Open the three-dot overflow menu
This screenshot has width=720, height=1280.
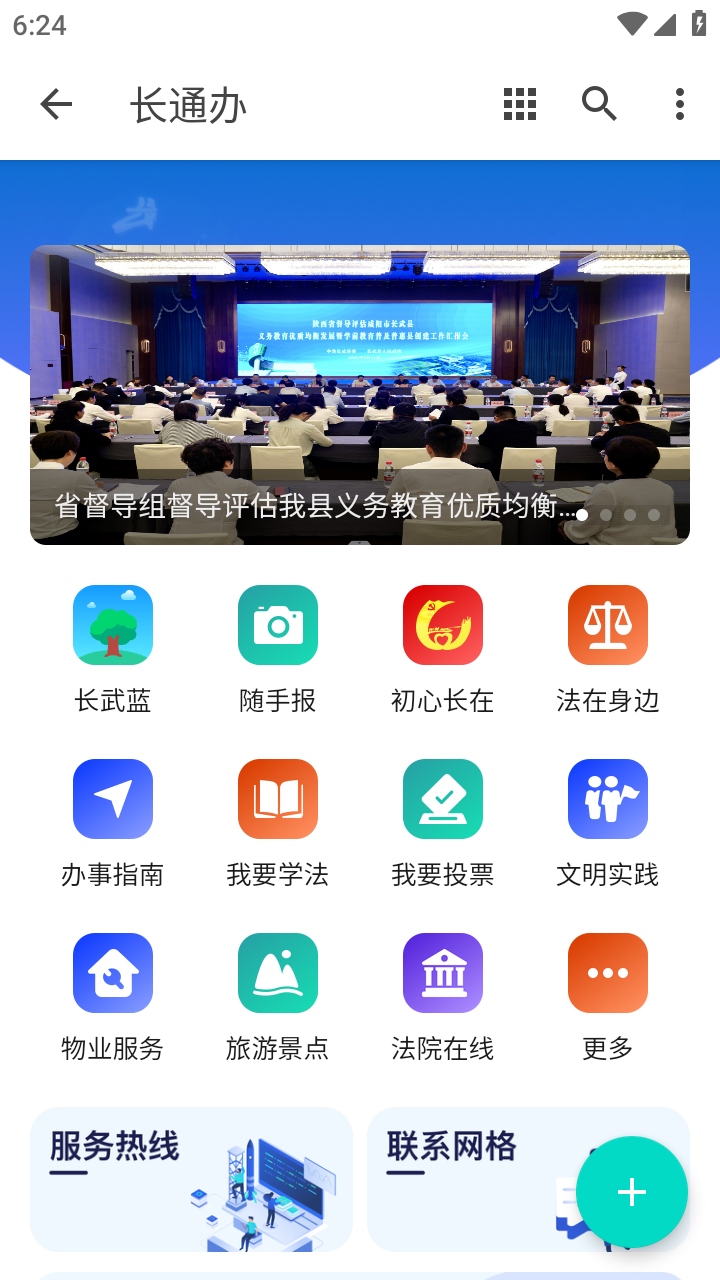click(x=679, y=103)
